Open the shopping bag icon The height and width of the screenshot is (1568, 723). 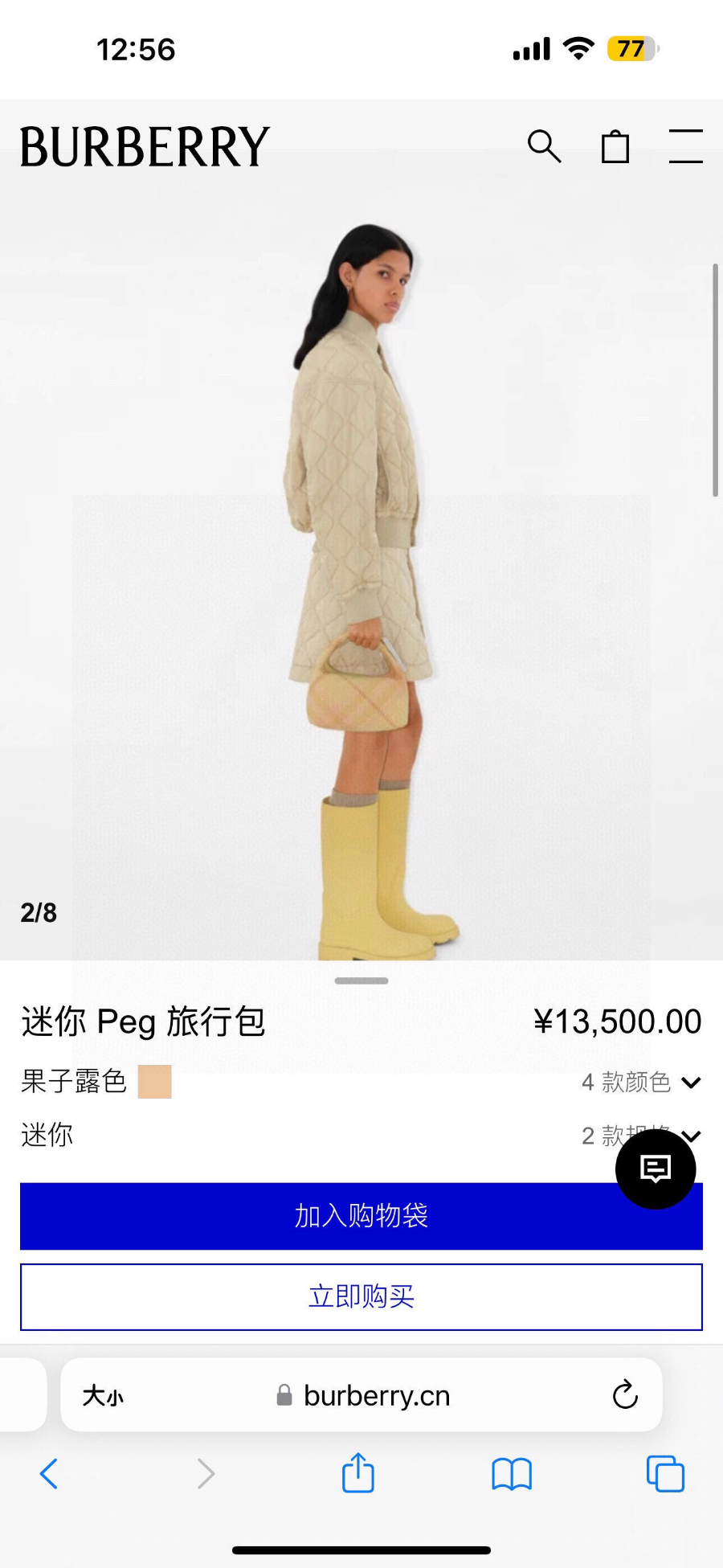(615, 146)
